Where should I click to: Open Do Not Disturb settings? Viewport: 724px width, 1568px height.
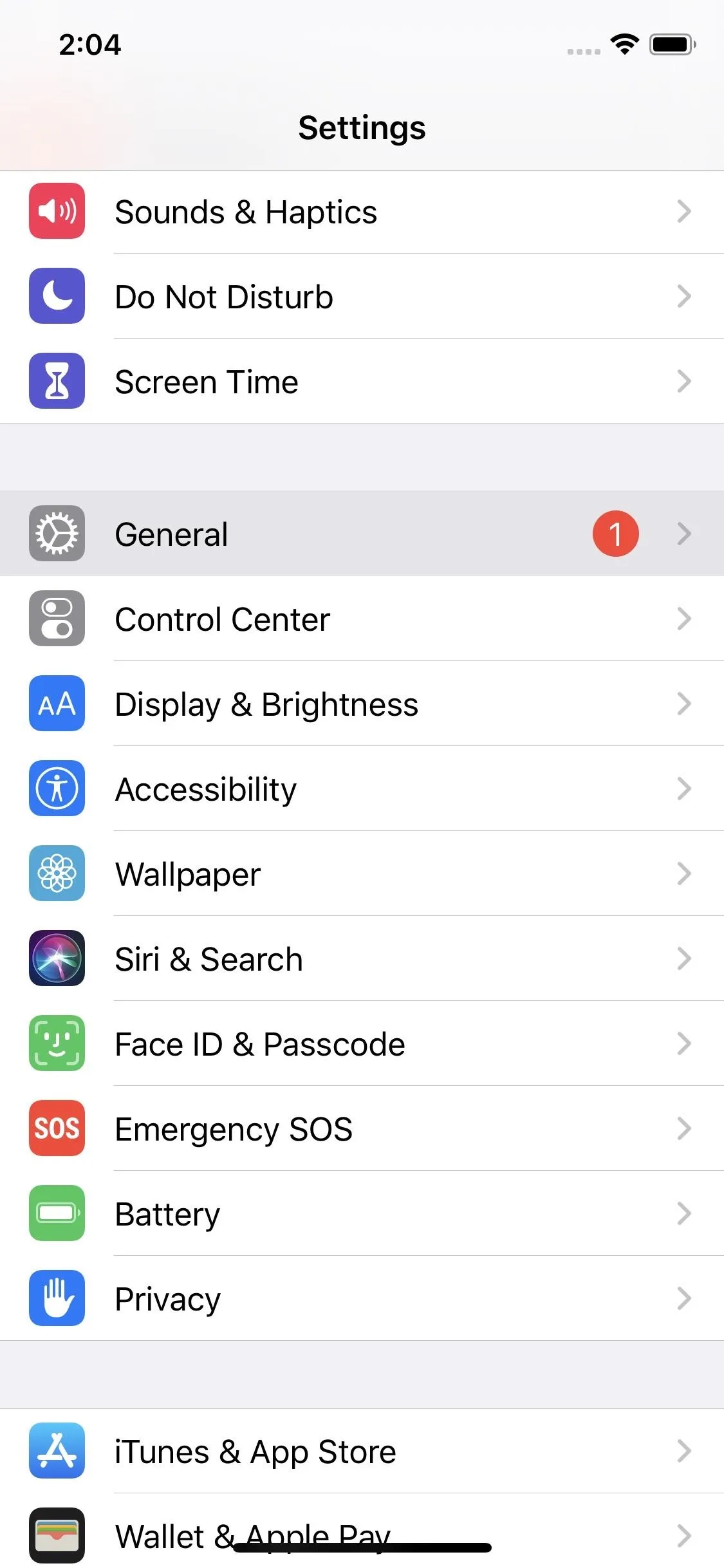click(362, 296)
